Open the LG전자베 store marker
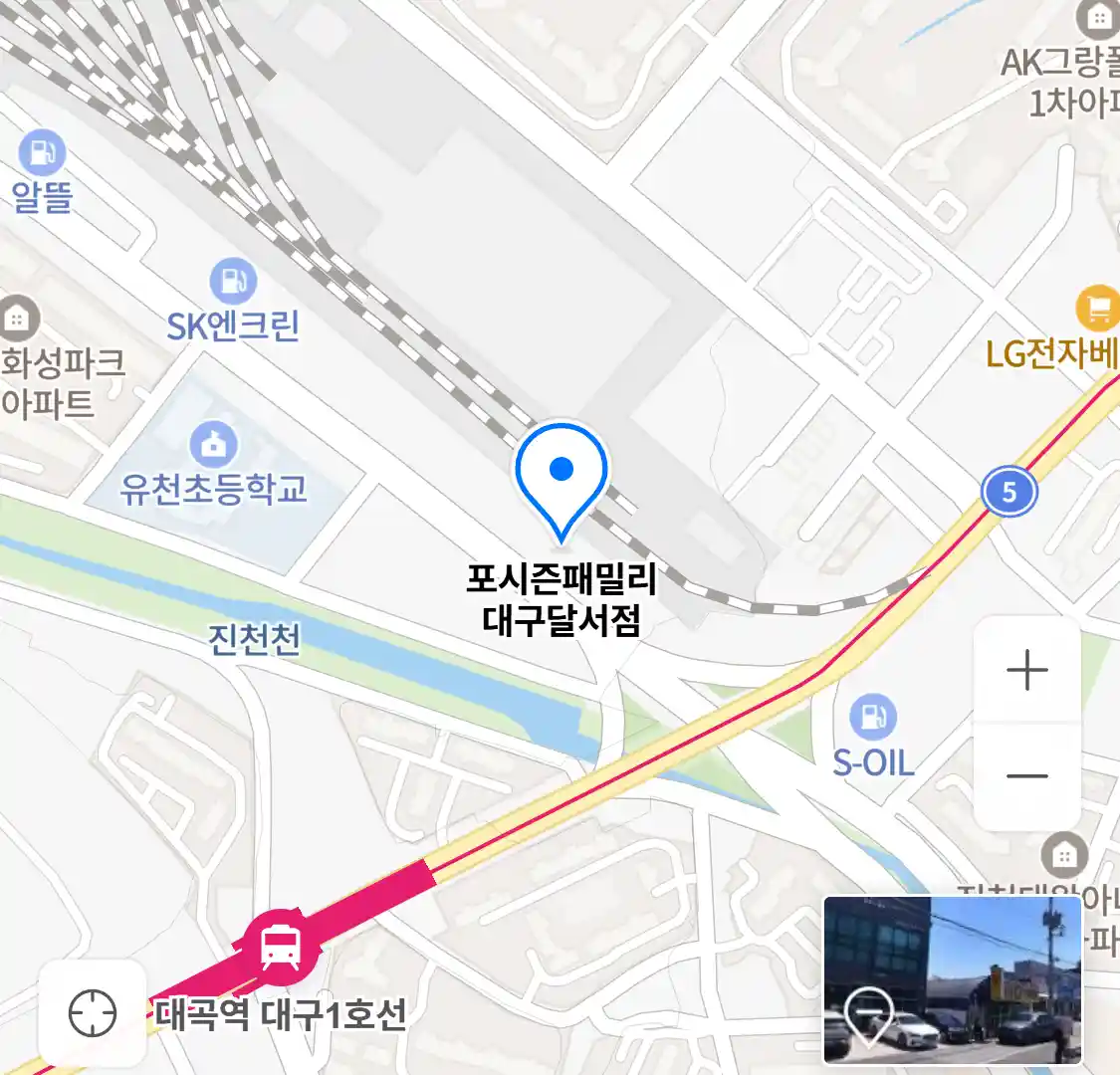 coord(1097,308)
